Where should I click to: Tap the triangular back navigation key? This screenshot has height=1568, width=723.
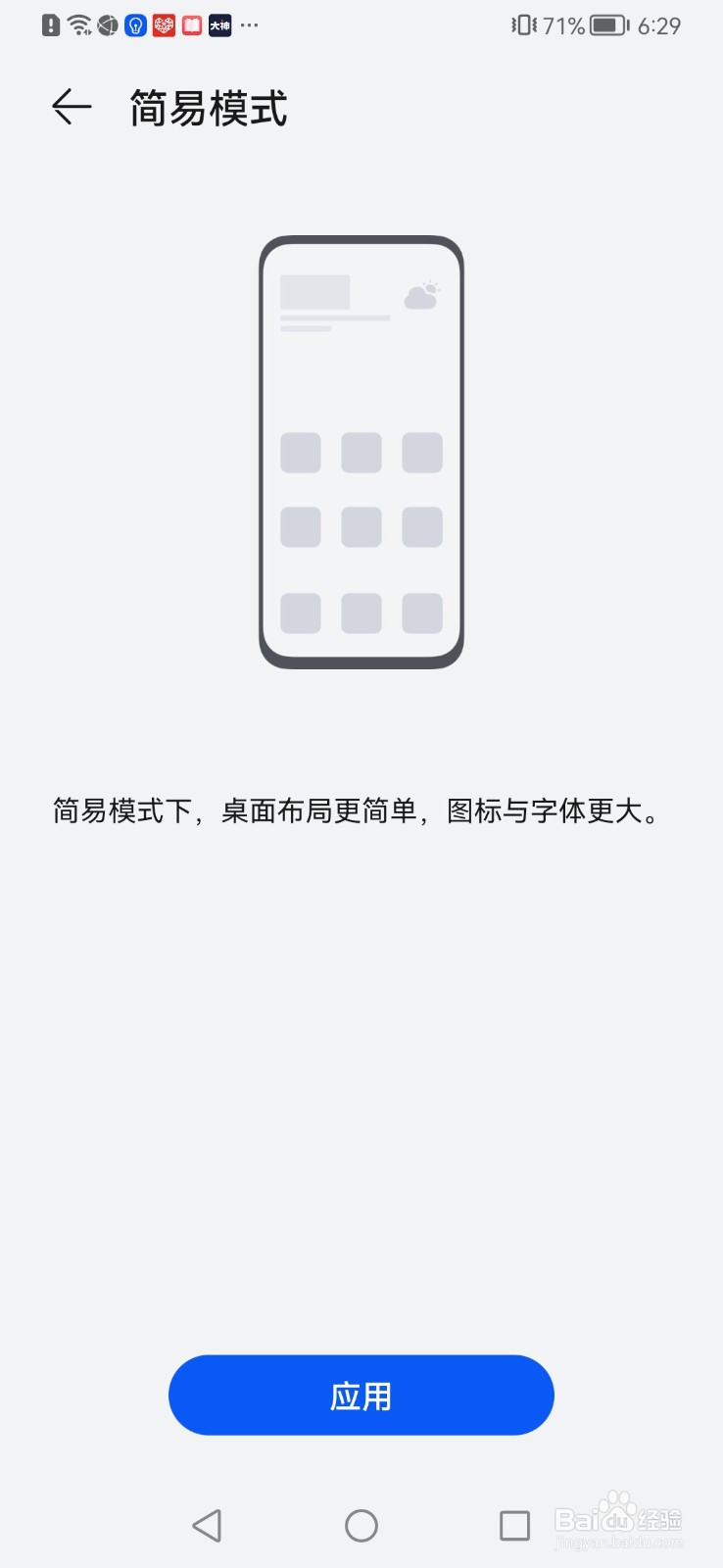pos(207,1525)
